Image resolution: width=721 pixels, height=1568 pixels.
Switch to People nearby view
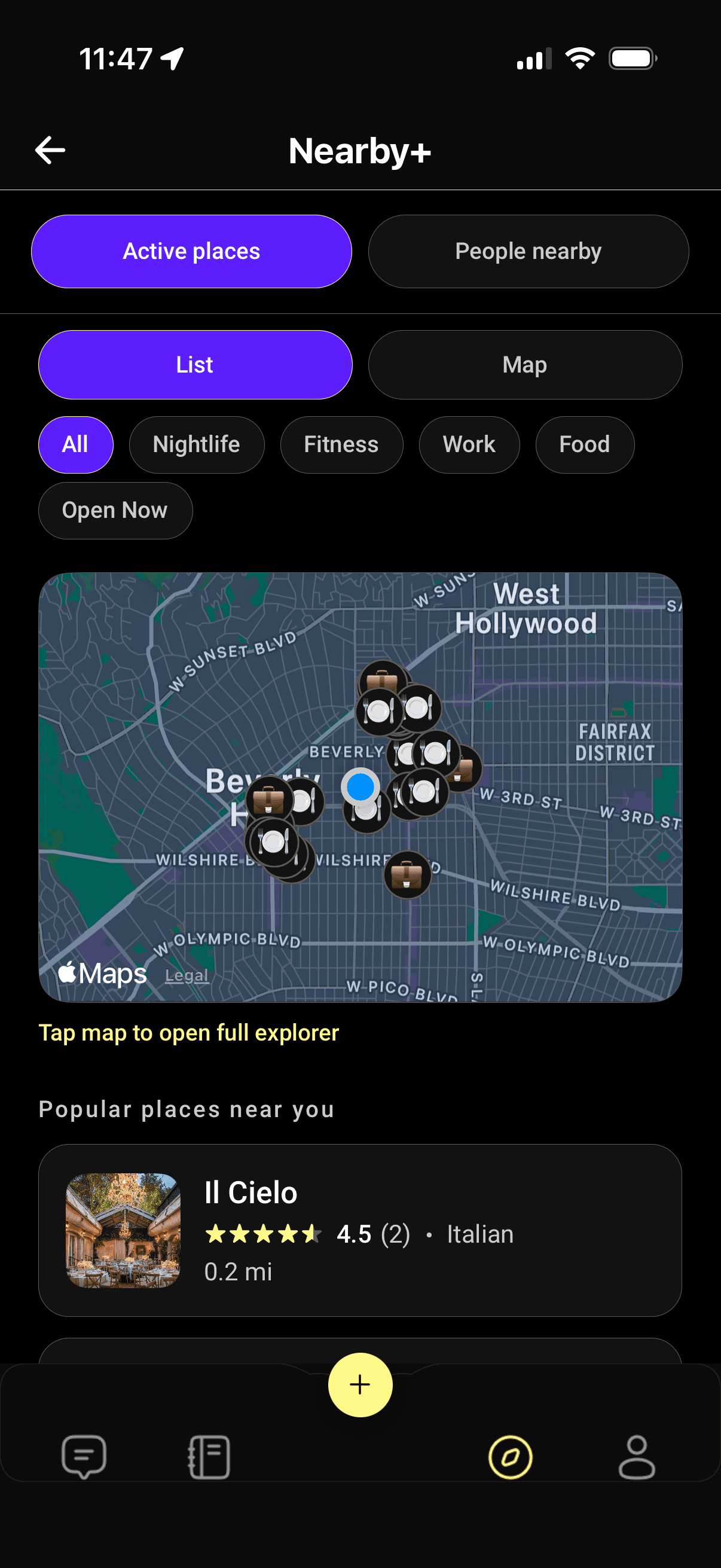(527, 251)
